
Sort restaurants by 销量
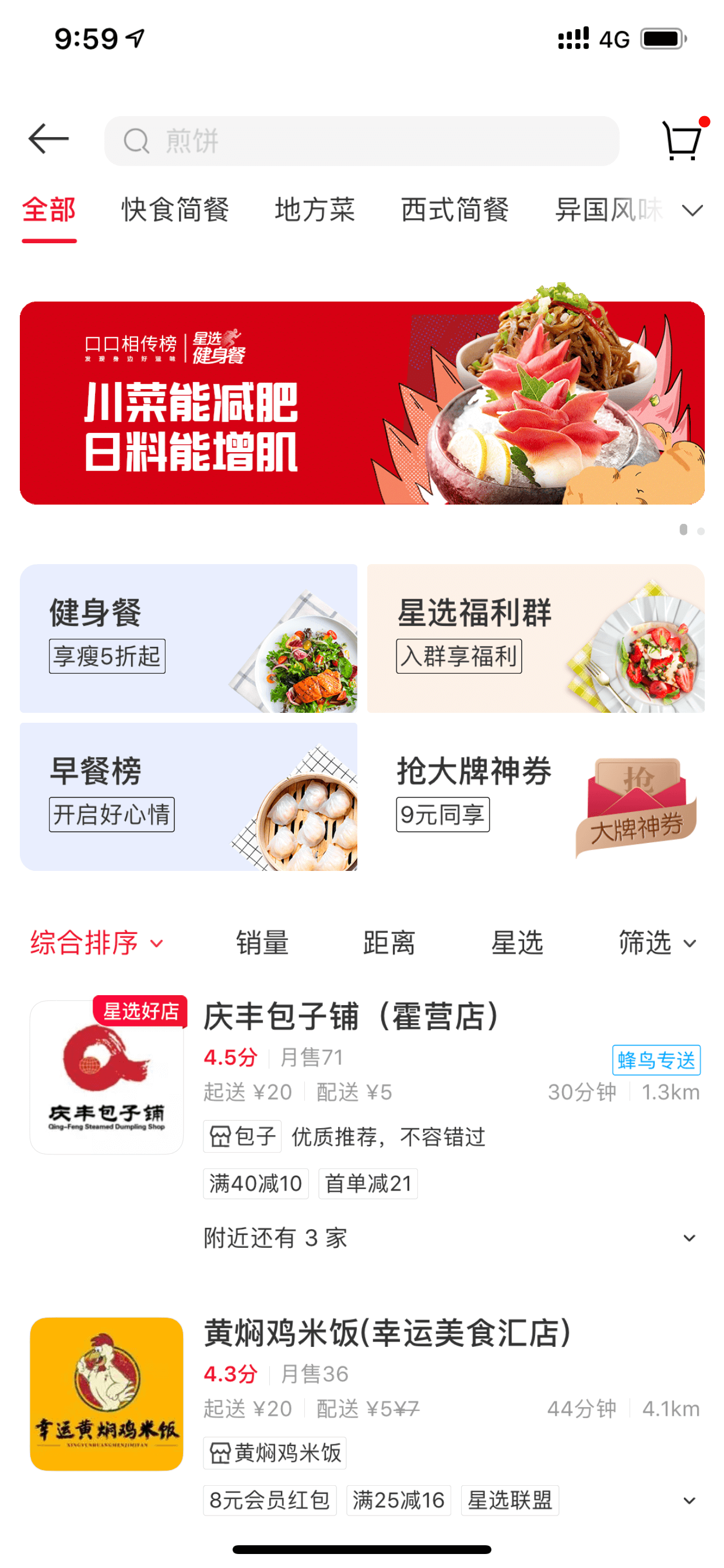tap(262, 943)
